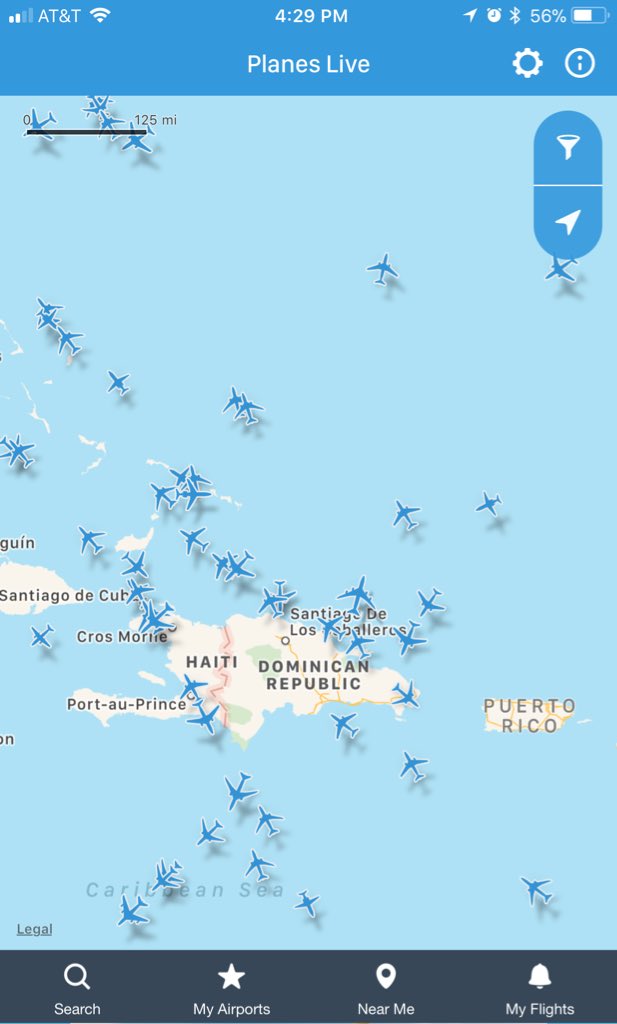Open the Legal link on the map
This screenshot has height=1024, width=617.
(x=34, y=929)
